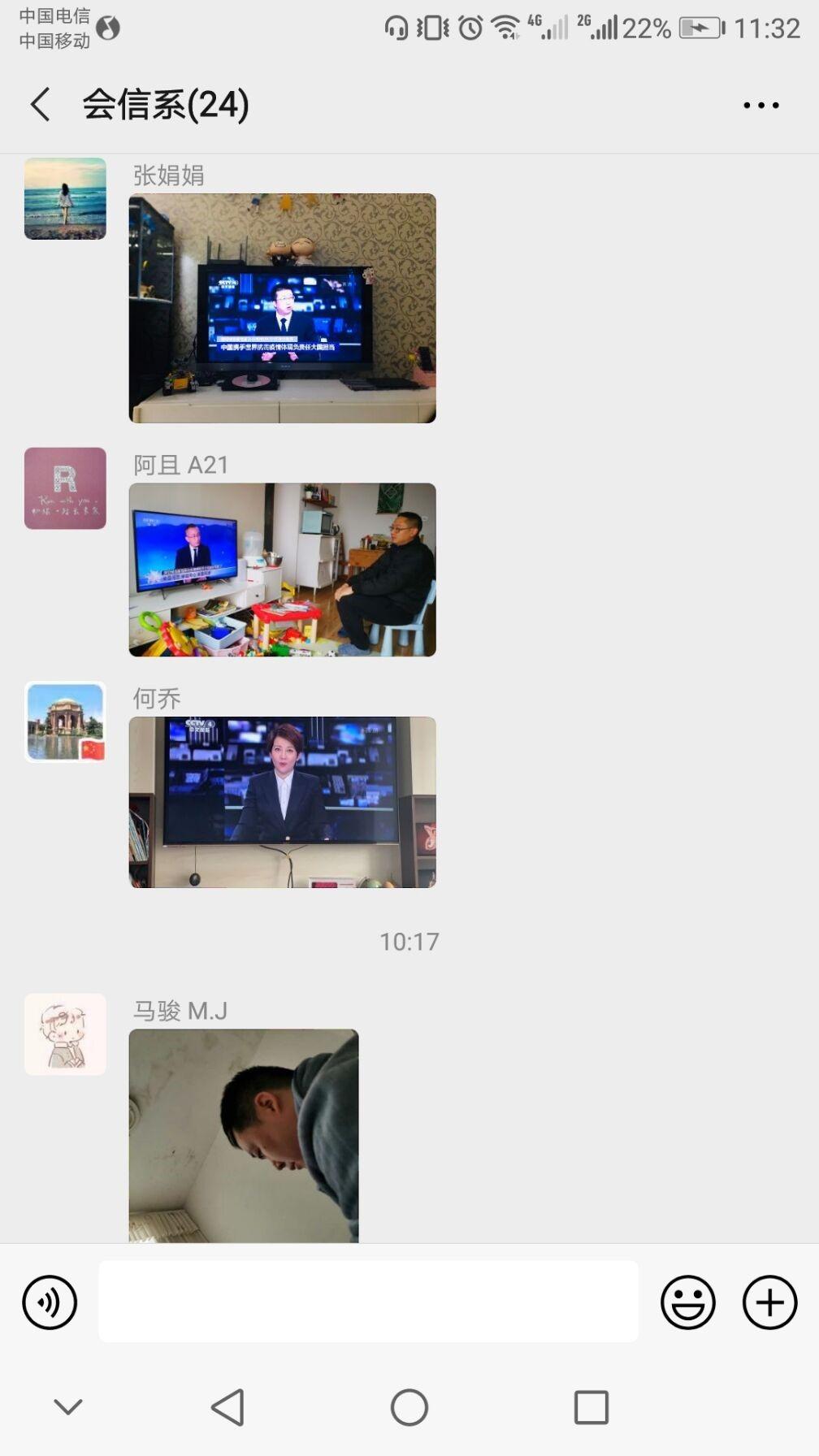
Task: Tap the system home button
Action: (409, 1407)
